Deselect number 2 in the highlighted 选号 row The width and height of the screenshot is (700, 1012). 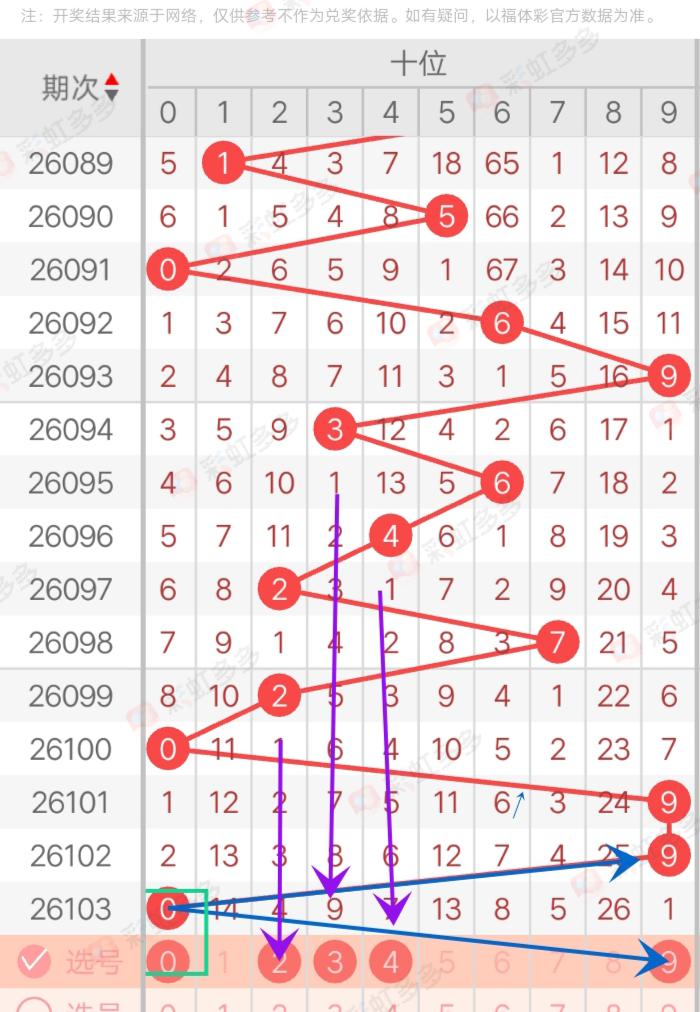pyautogui.click(x=280, y=962)
